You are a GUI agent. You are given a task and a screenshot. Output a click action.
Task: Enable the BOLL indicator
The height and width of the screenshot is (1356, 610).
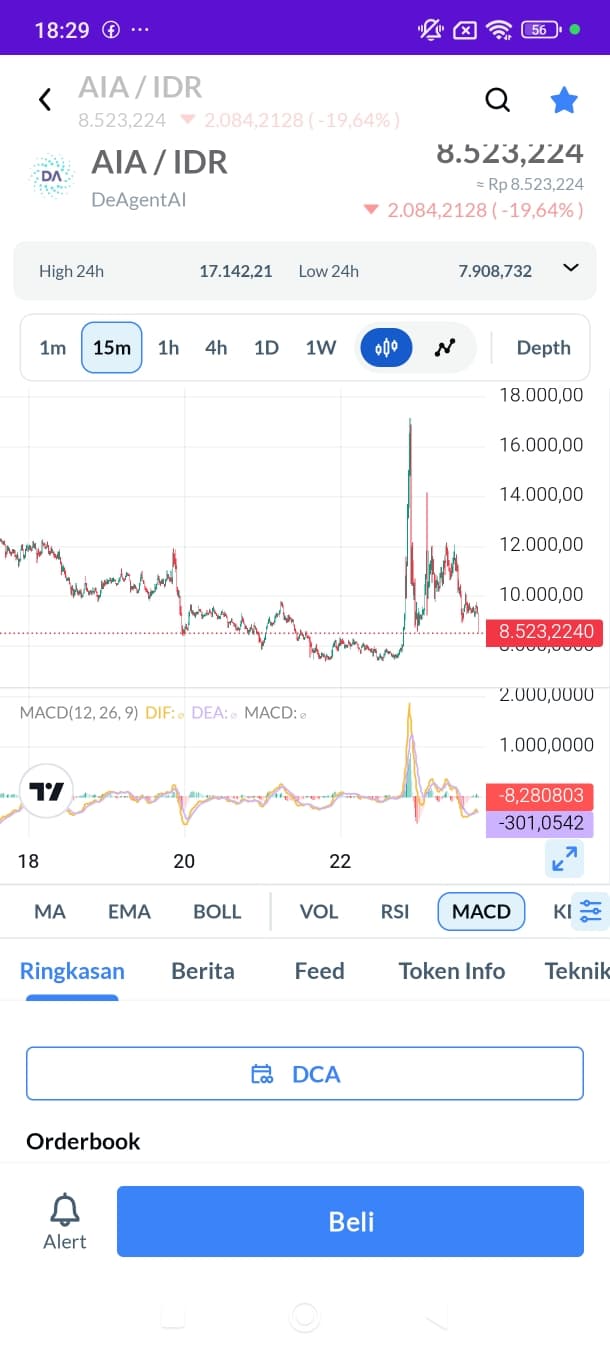[217, 911]
